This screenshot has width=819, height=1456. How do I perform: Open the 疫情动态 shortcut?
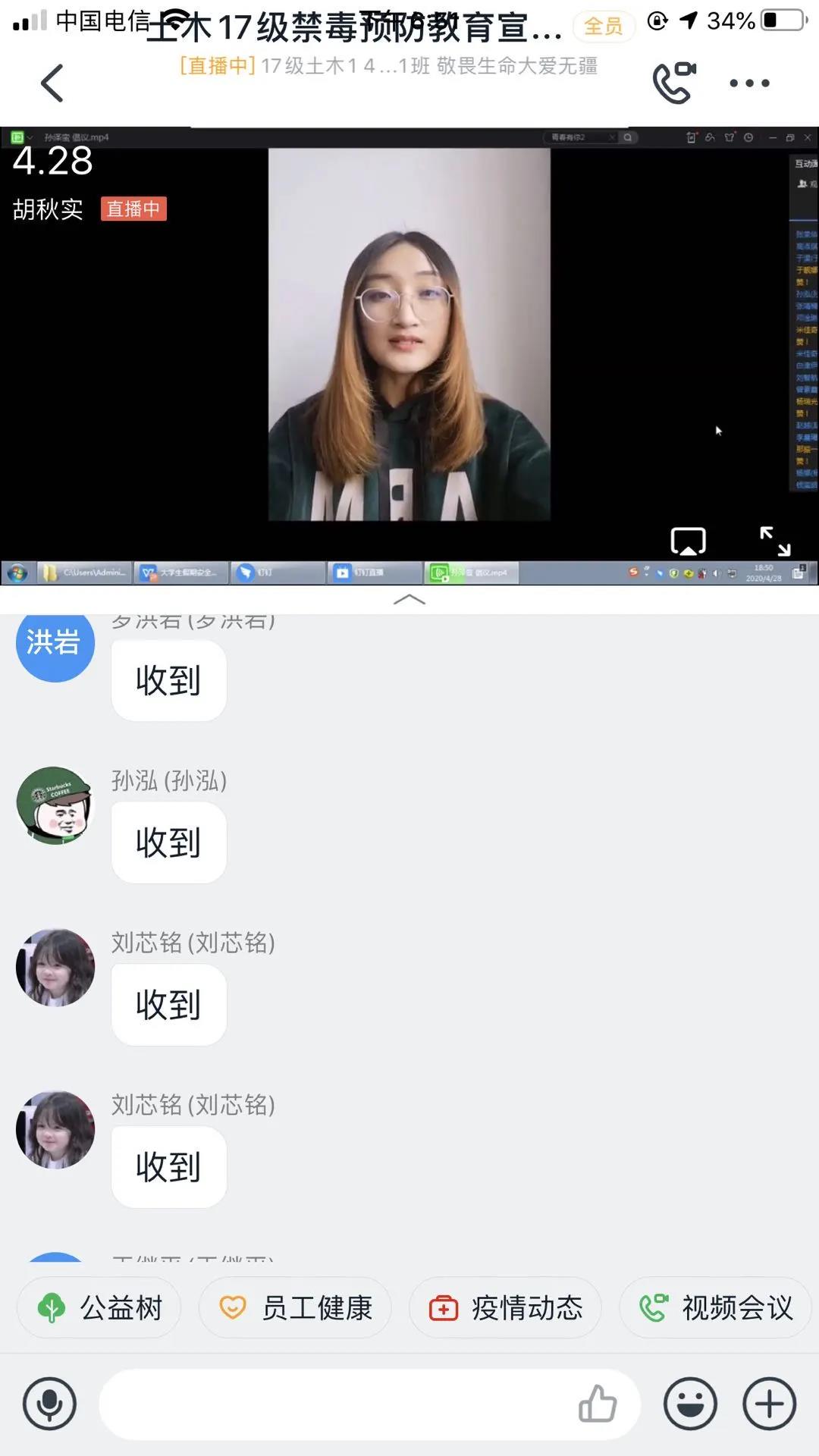505,1307
